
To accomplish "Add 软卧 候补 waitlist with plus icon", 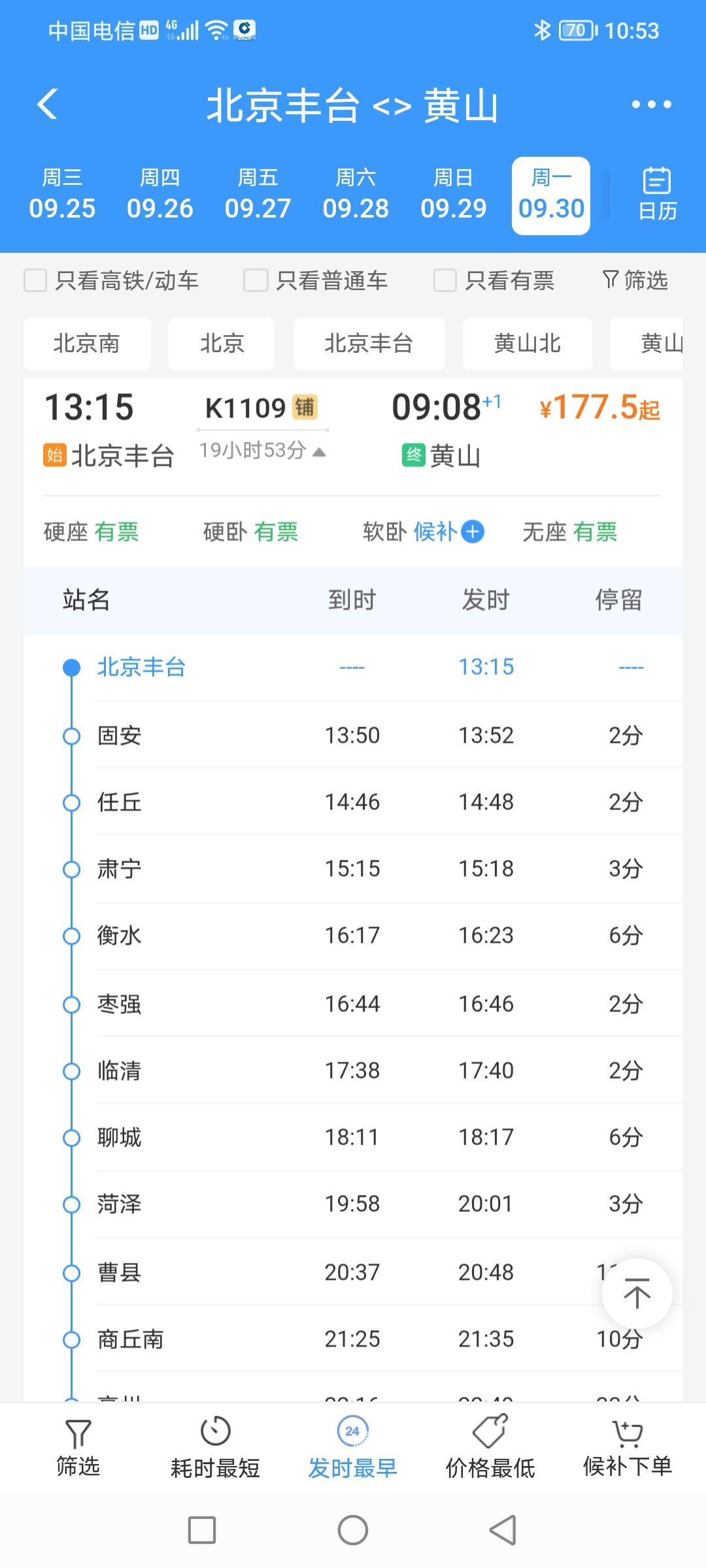I will click(473, 532).
